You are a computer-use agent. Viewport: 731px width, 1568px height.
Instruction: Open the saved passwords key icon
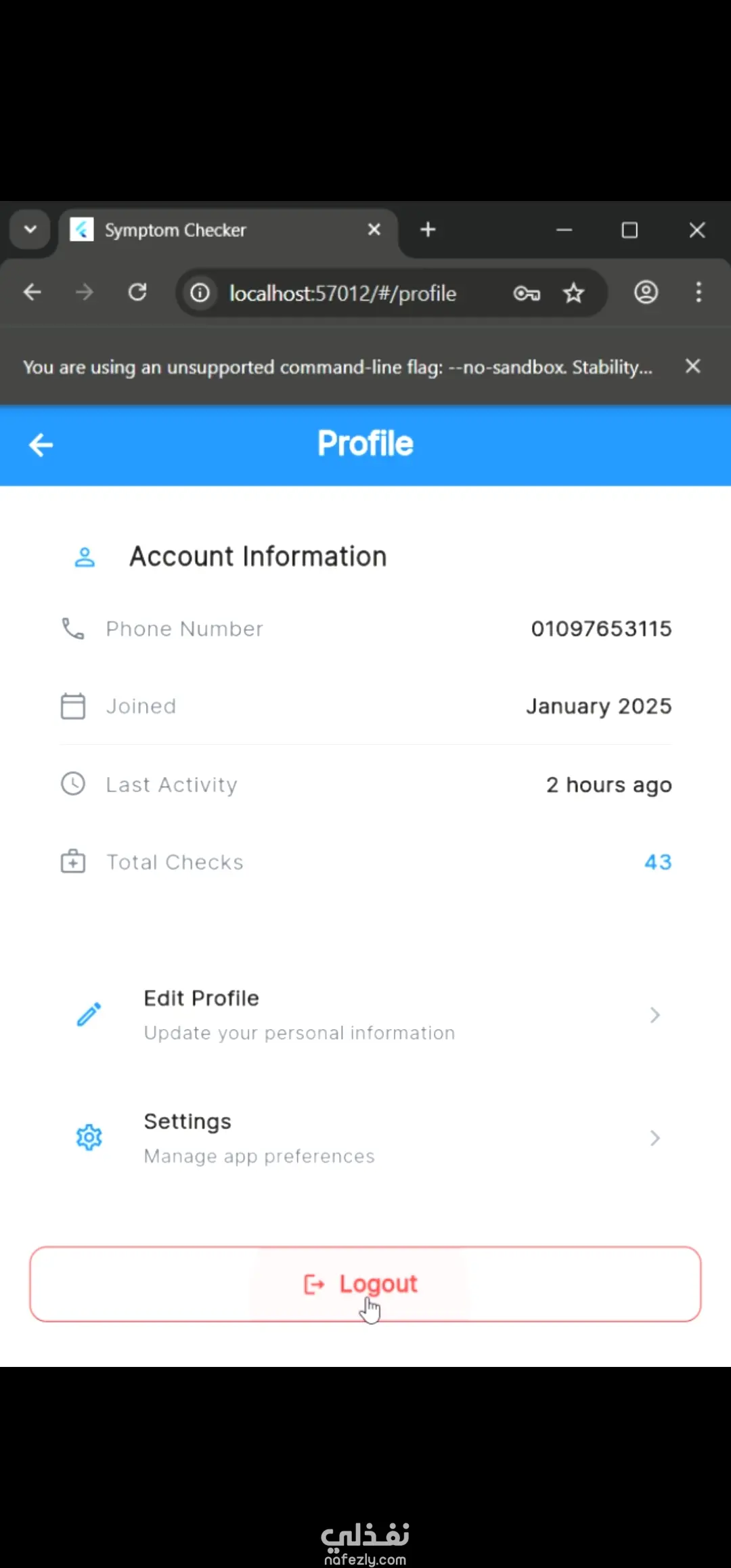point(526,293)
